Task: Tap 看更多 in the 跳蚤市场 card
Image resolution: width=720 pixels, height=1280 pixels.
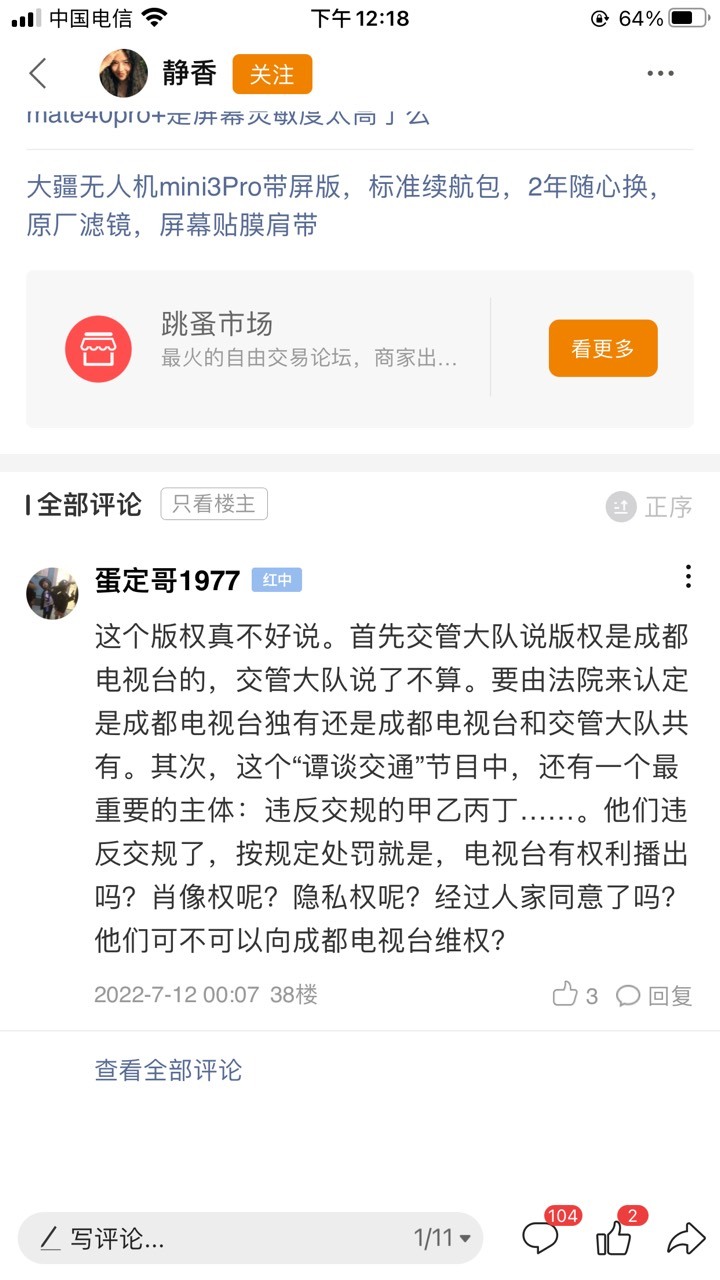Action: click(x=603, y=348)
